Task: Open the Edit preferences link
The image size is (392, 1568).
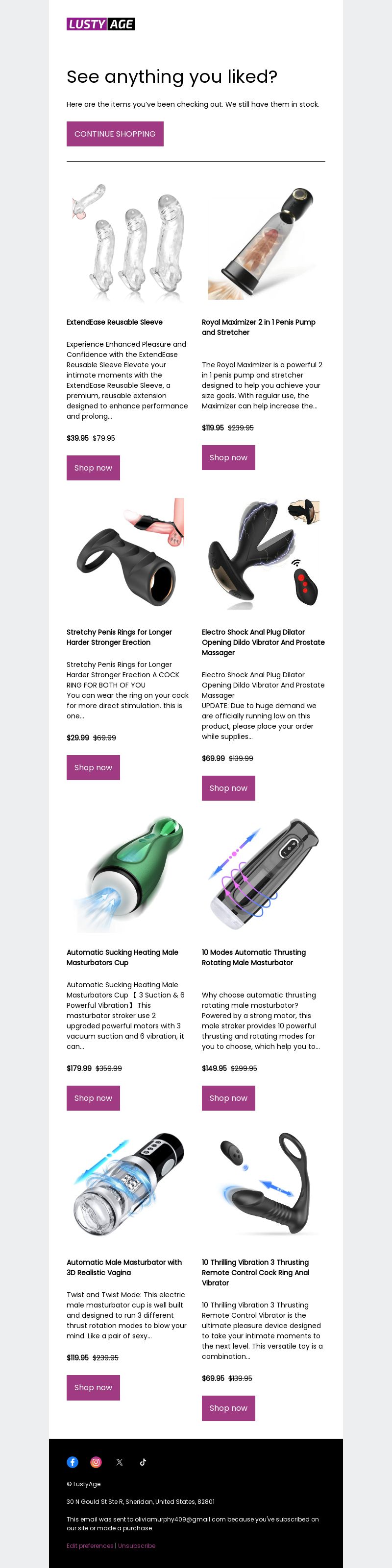Action: 90,1545
